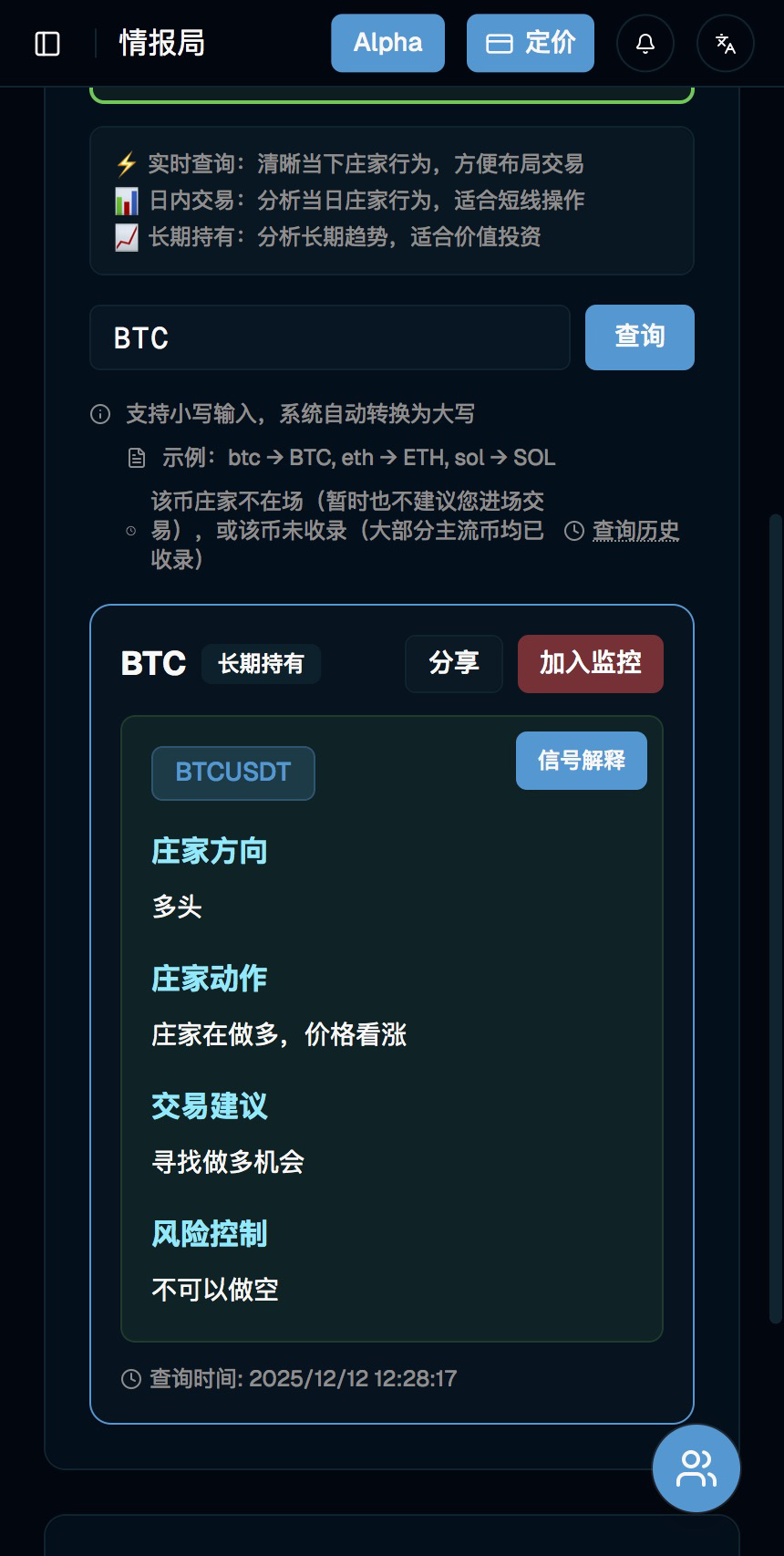Open the notifications bell
This screenshot has width=784, height=1556.
(x=645, y=43)
